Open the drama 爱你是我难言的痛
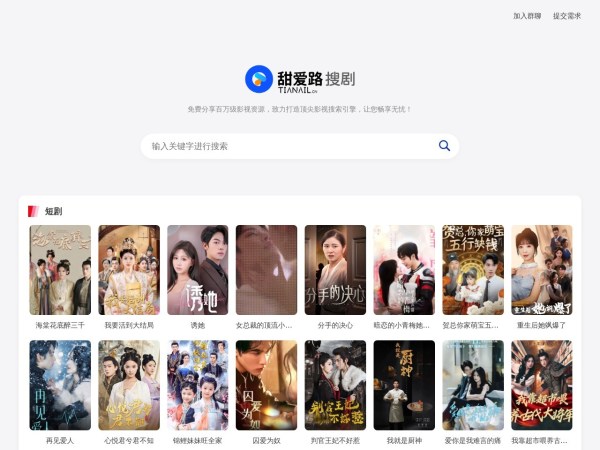 click(473, 386)
